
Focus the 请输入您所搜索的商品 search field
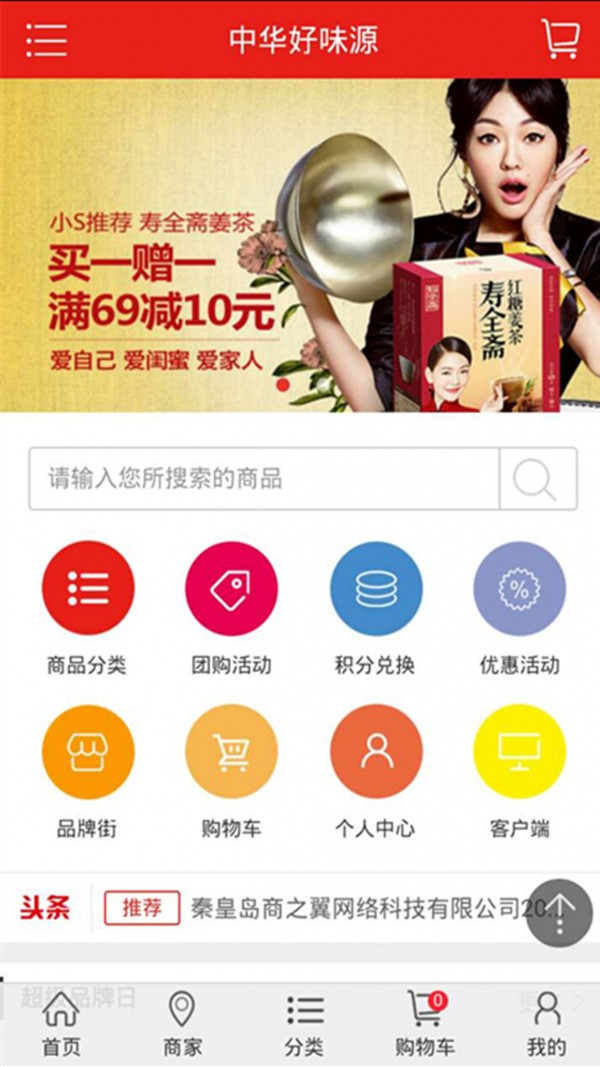click(x=264, y=479)
